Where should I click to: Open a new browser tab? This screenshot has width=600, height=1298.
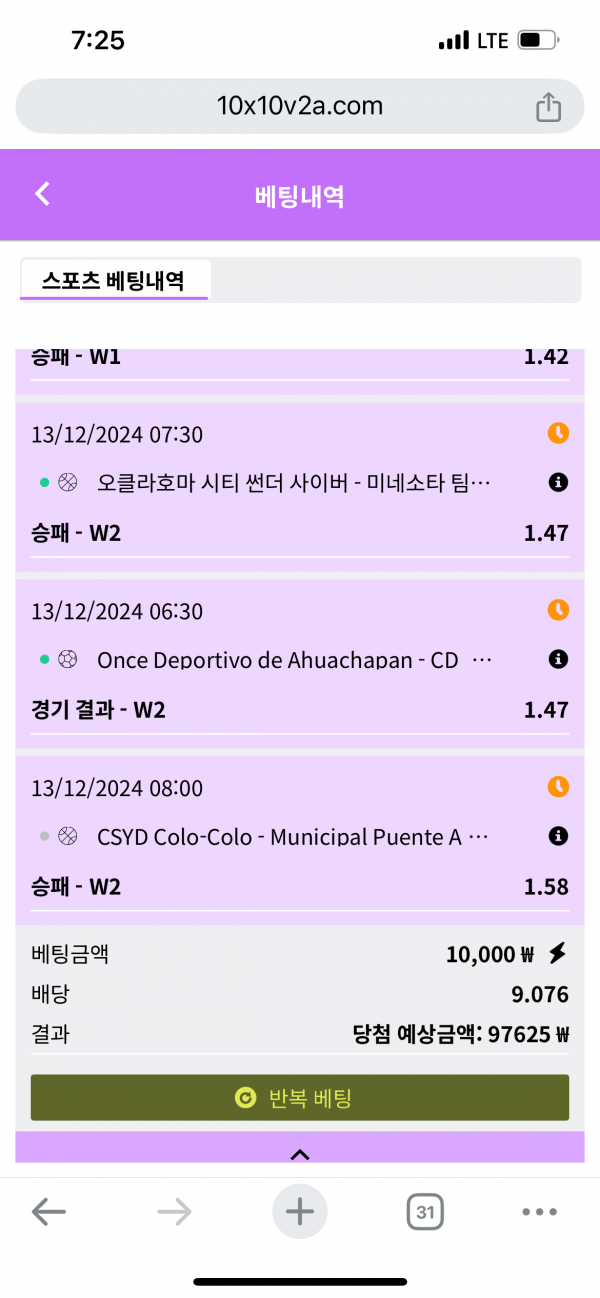(x=299, y=1213)
